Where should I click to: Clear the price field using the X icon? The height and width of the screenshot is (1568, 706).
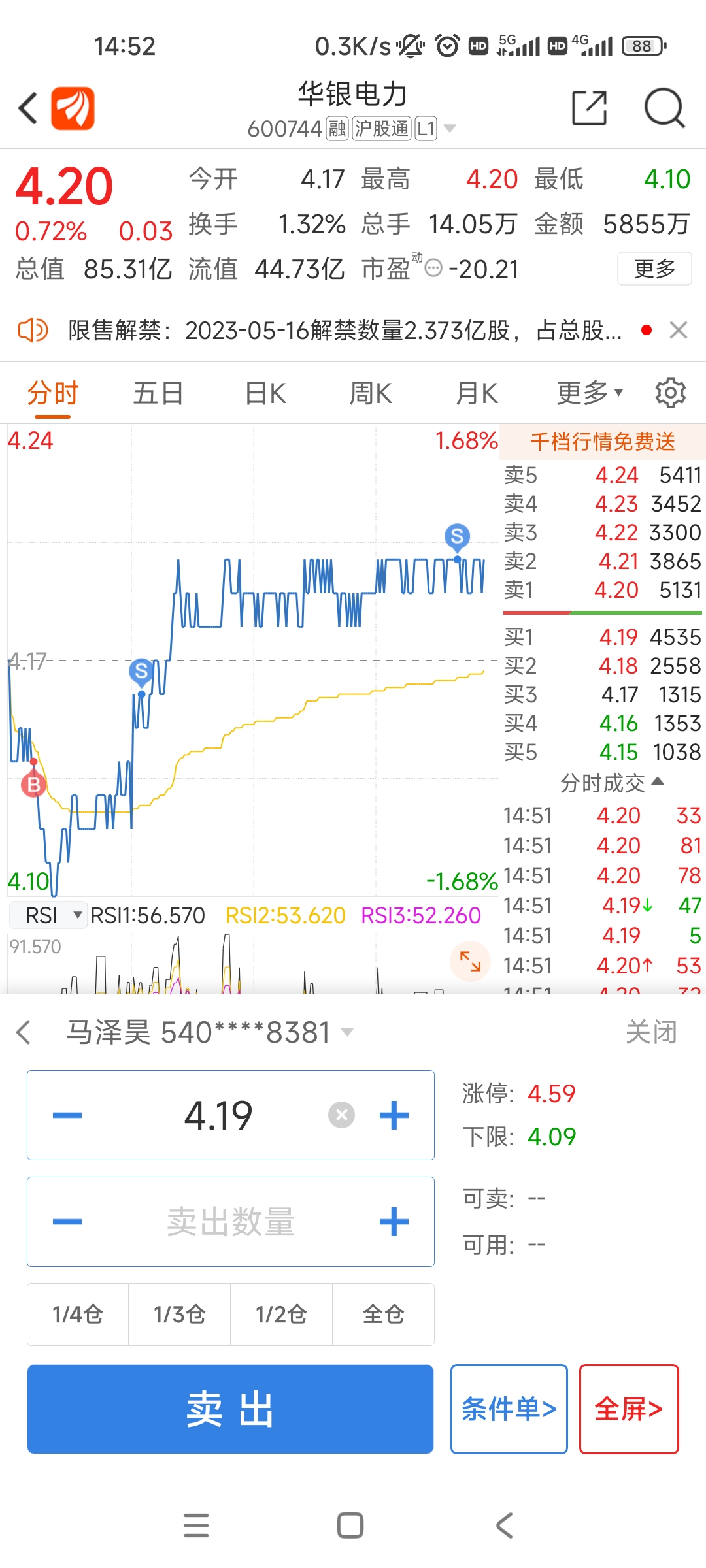coord(340,1115)
